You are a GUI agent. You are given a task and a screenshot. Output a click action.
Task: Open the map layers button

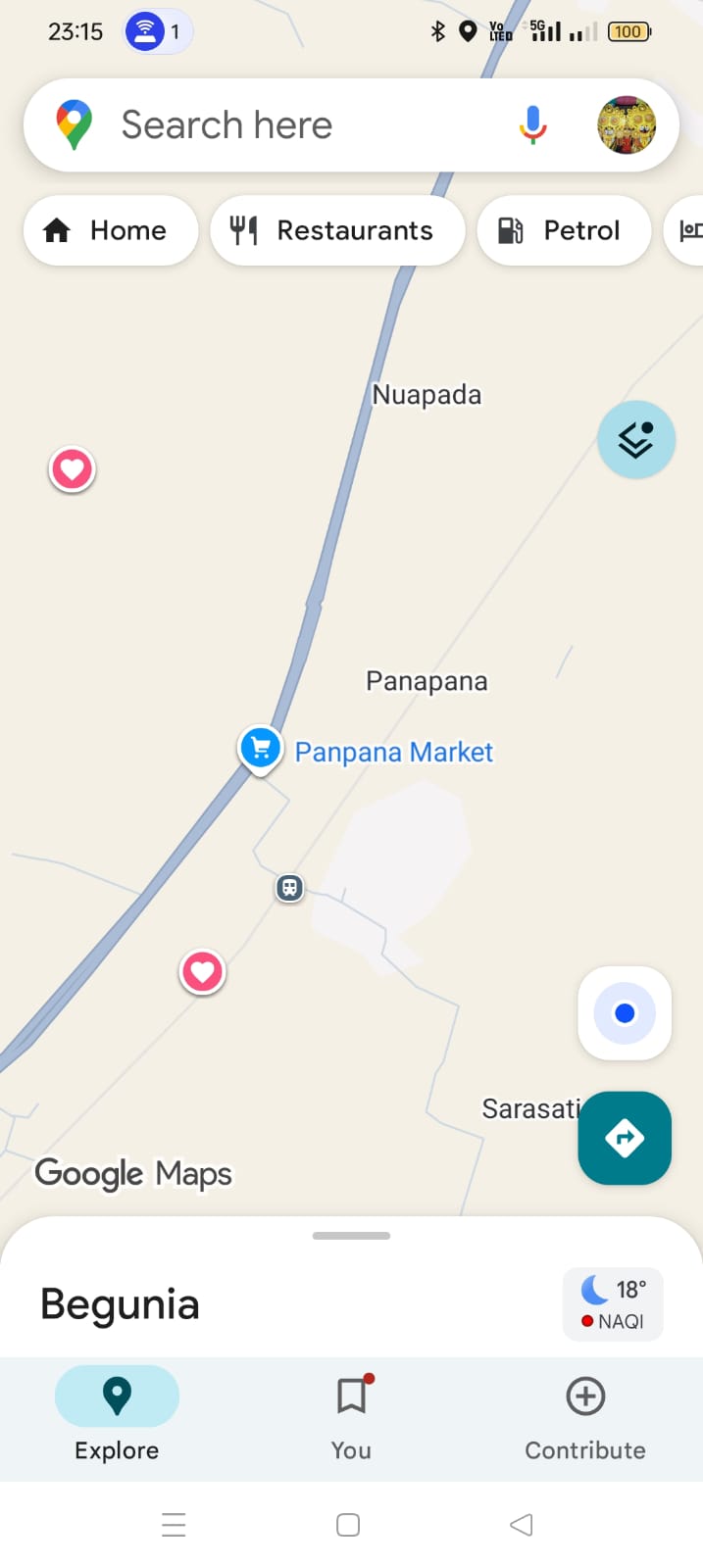click(x=636, y=440)
